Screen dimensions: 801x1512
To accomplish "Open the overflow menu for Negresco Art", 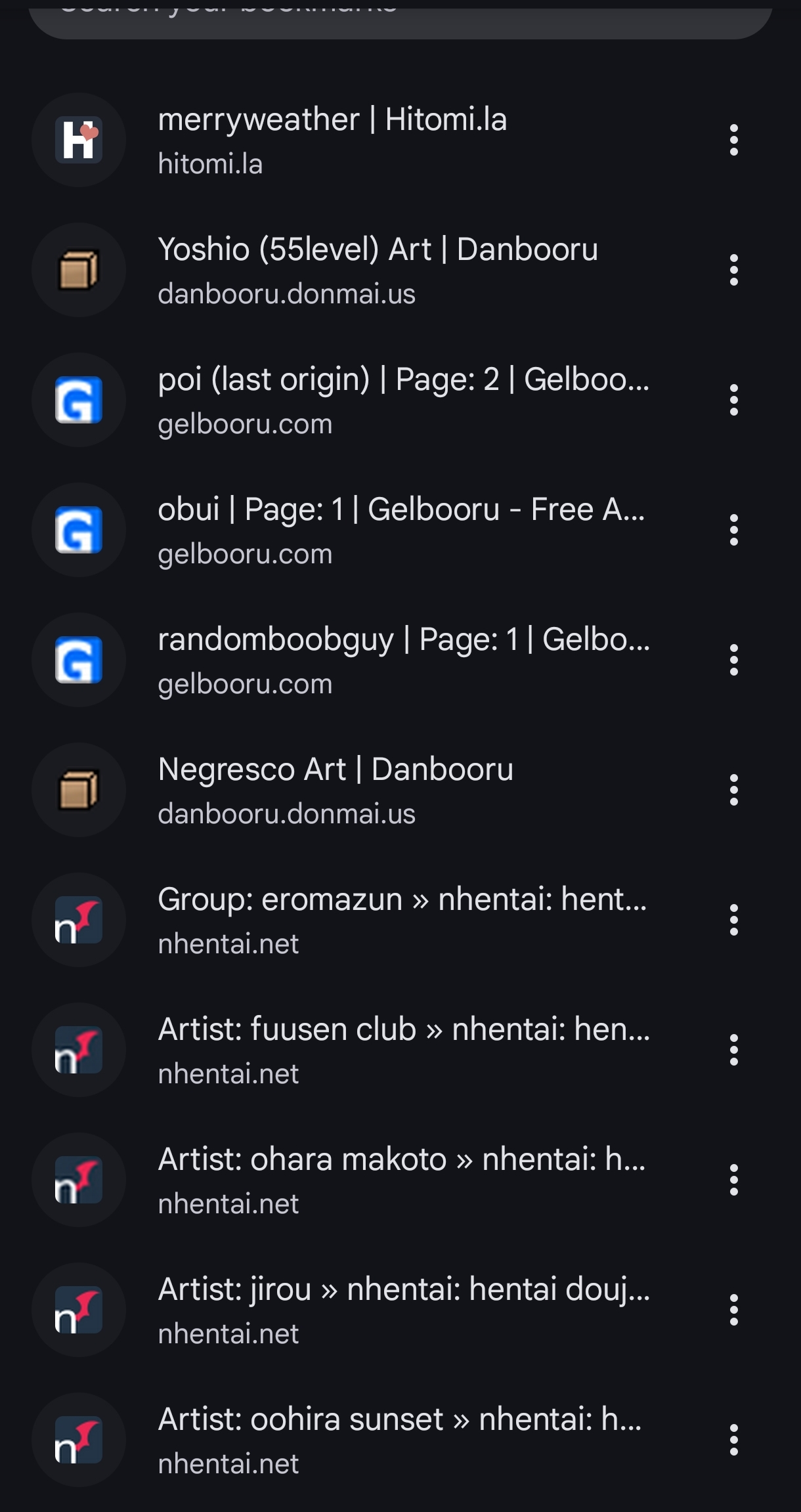I will click(733, 790).
